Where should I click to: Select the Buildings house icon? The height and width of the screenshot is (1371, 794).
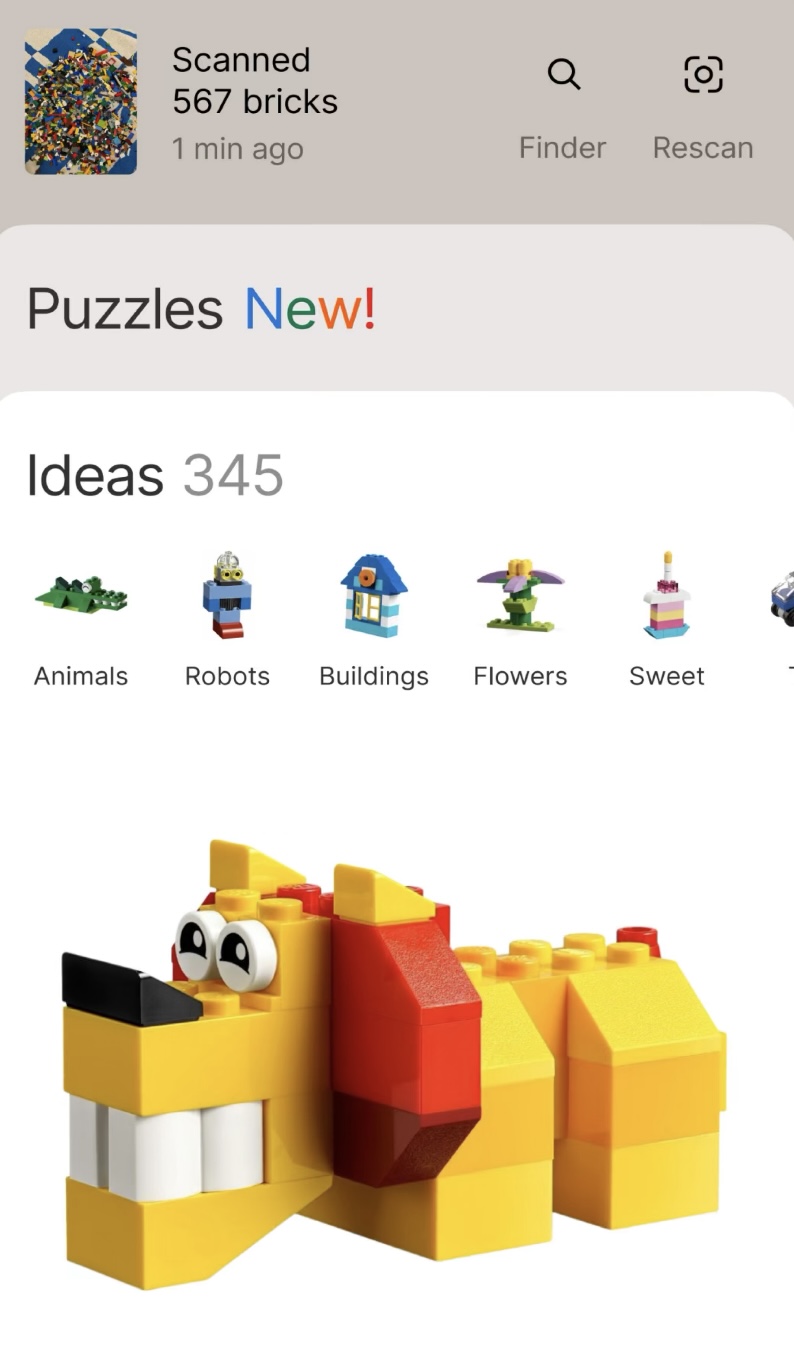pyautogui.click(x=373, y=590)
